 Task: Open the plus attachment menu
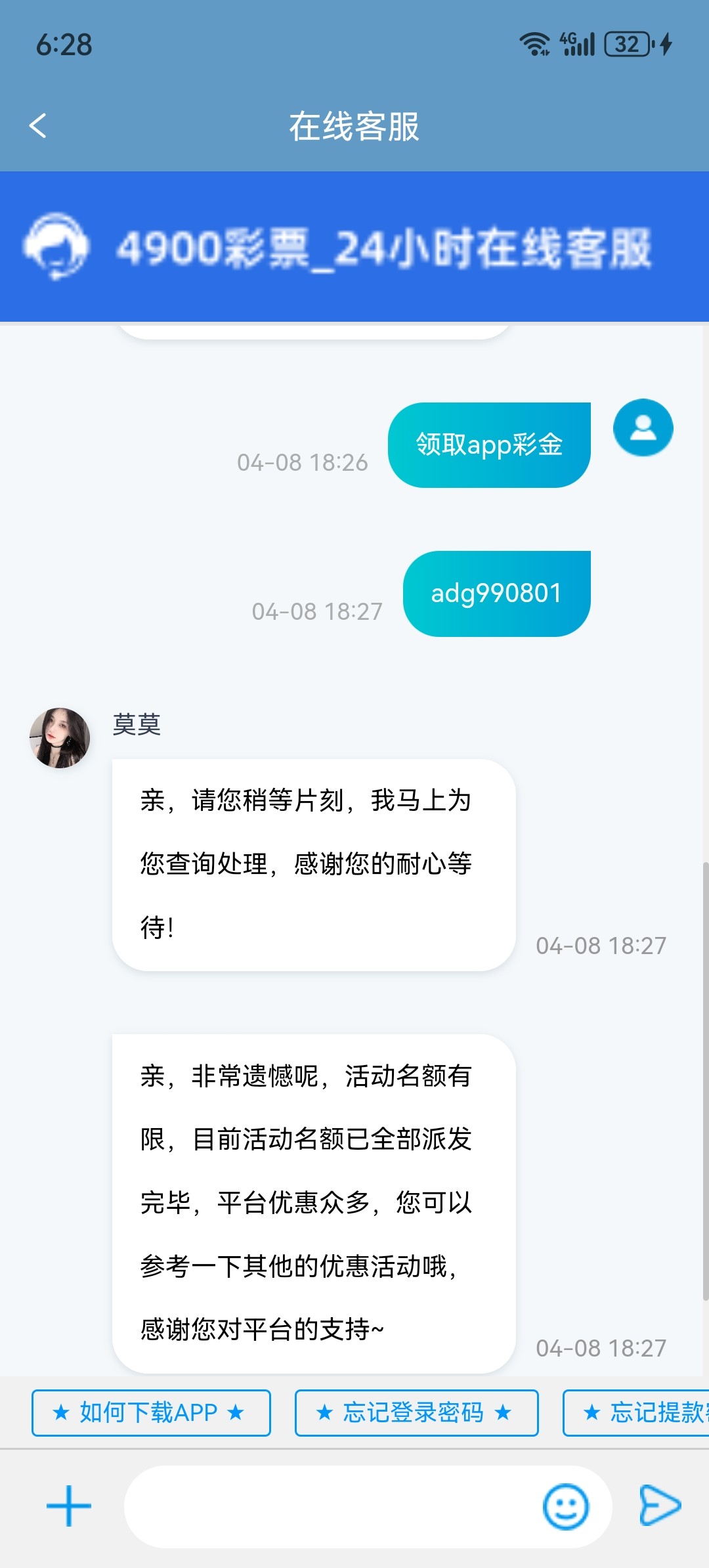pyautogui.click(x=69, y=1506)
